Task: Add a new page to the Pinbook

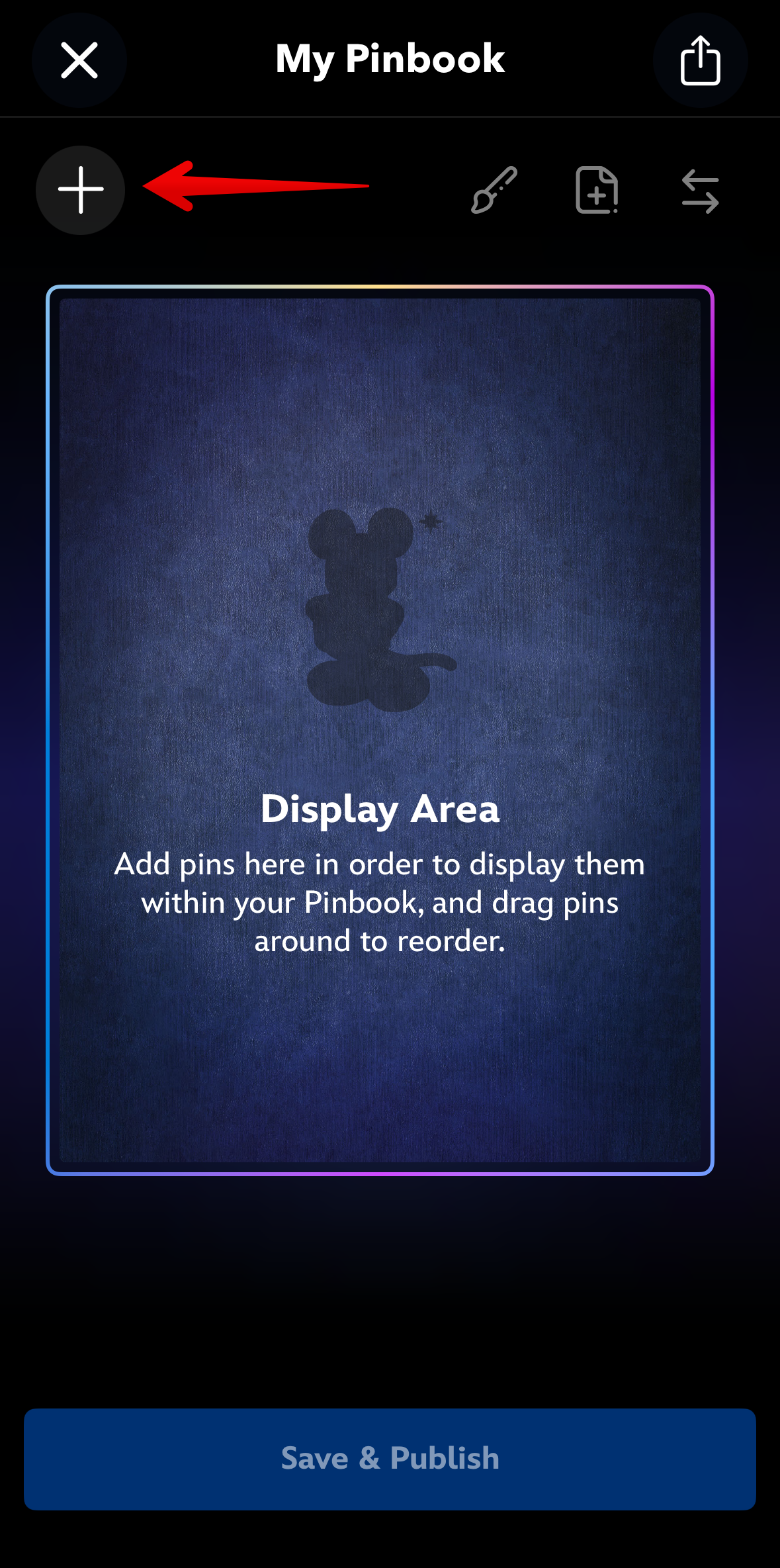Action: coord(597,191)
